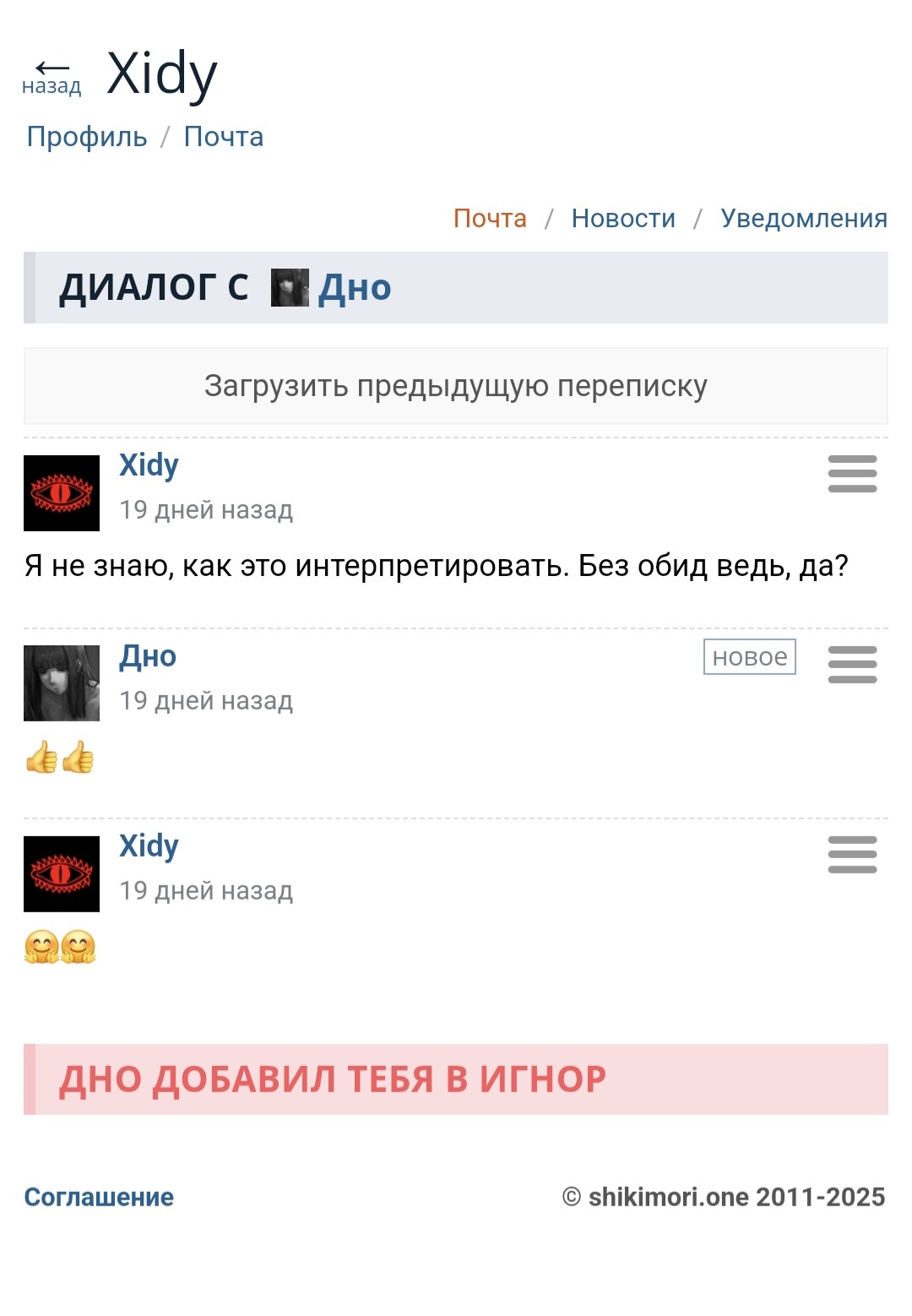The image size is (912, 1316).
Task: Tap Xidy's red eye avatar on last message
Action: pyautogui.click(x=62, y=873)
